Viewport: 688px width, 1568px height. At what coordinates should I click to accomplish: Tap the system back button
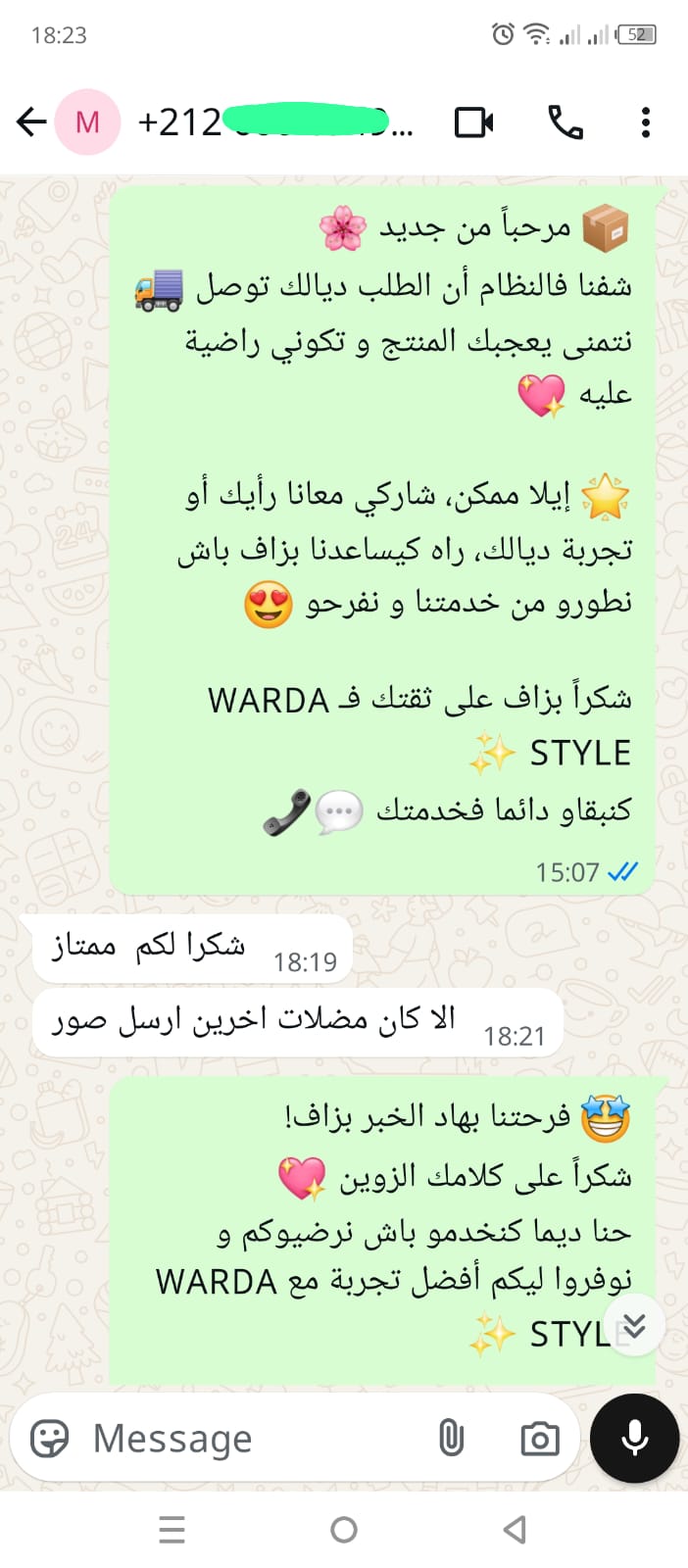coord(515,1529)
